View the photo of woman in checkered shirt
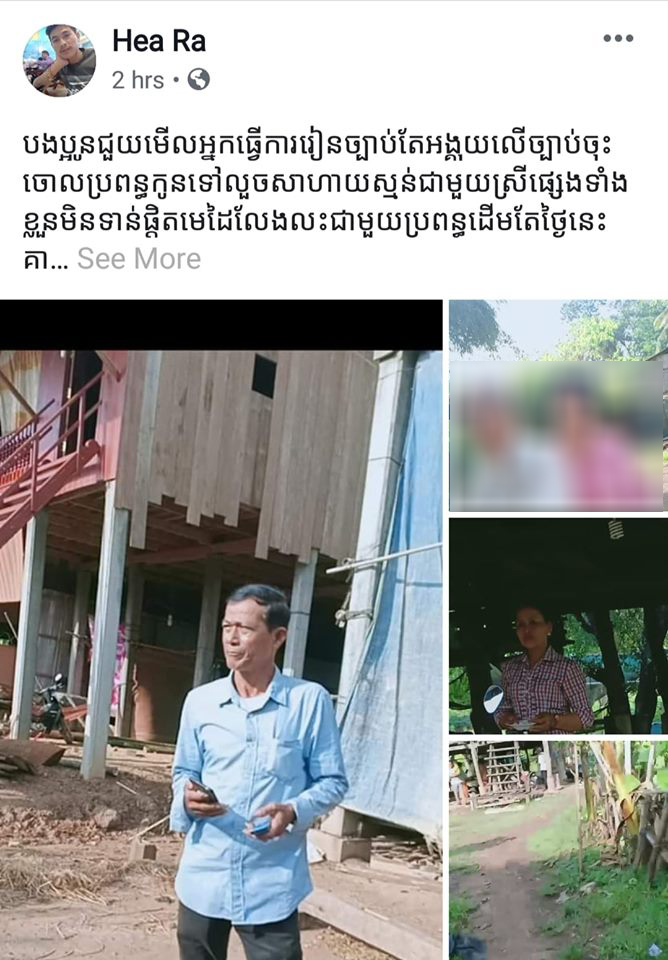 point(558,625)
